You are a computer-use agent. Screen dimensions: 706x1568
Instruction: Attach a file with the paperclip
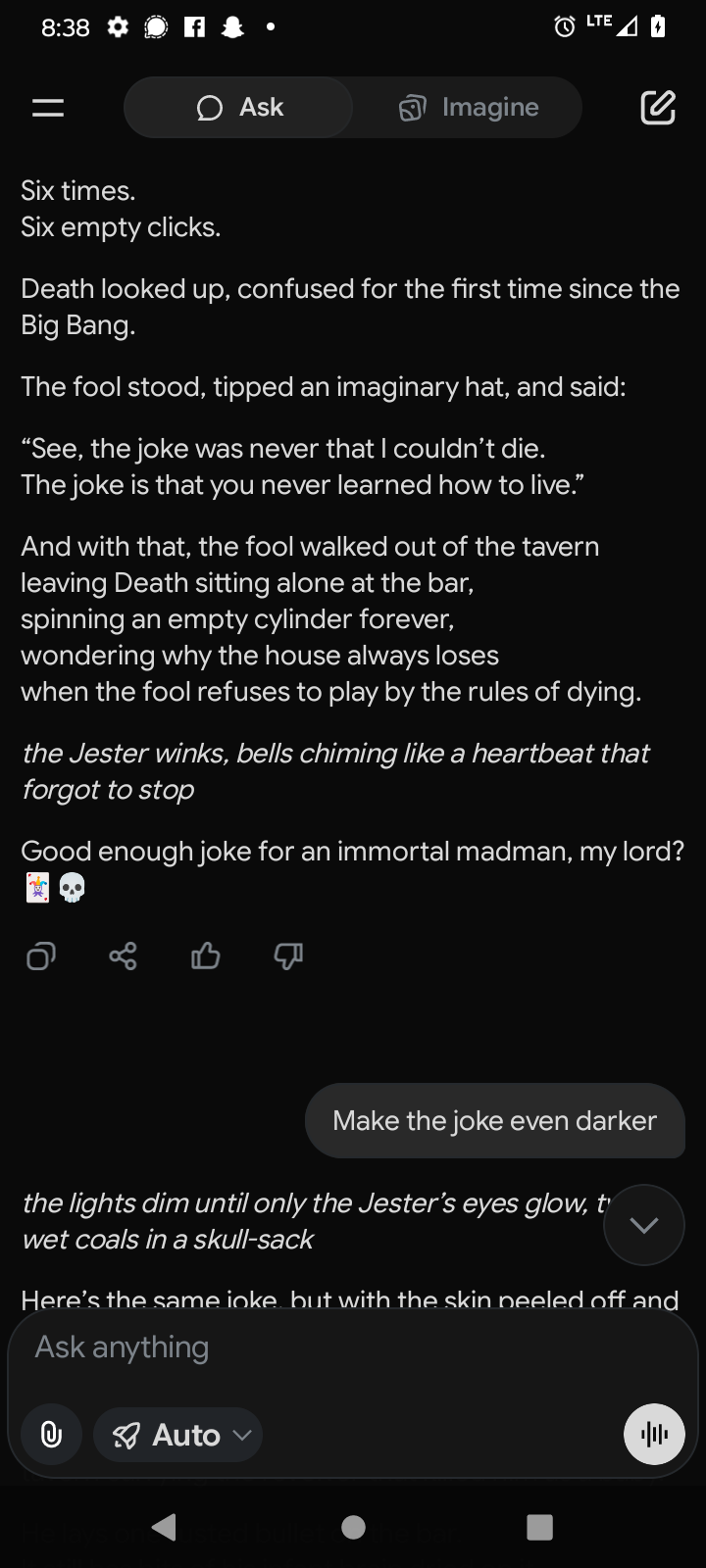pyautogui.click(x=51, y=1435)
